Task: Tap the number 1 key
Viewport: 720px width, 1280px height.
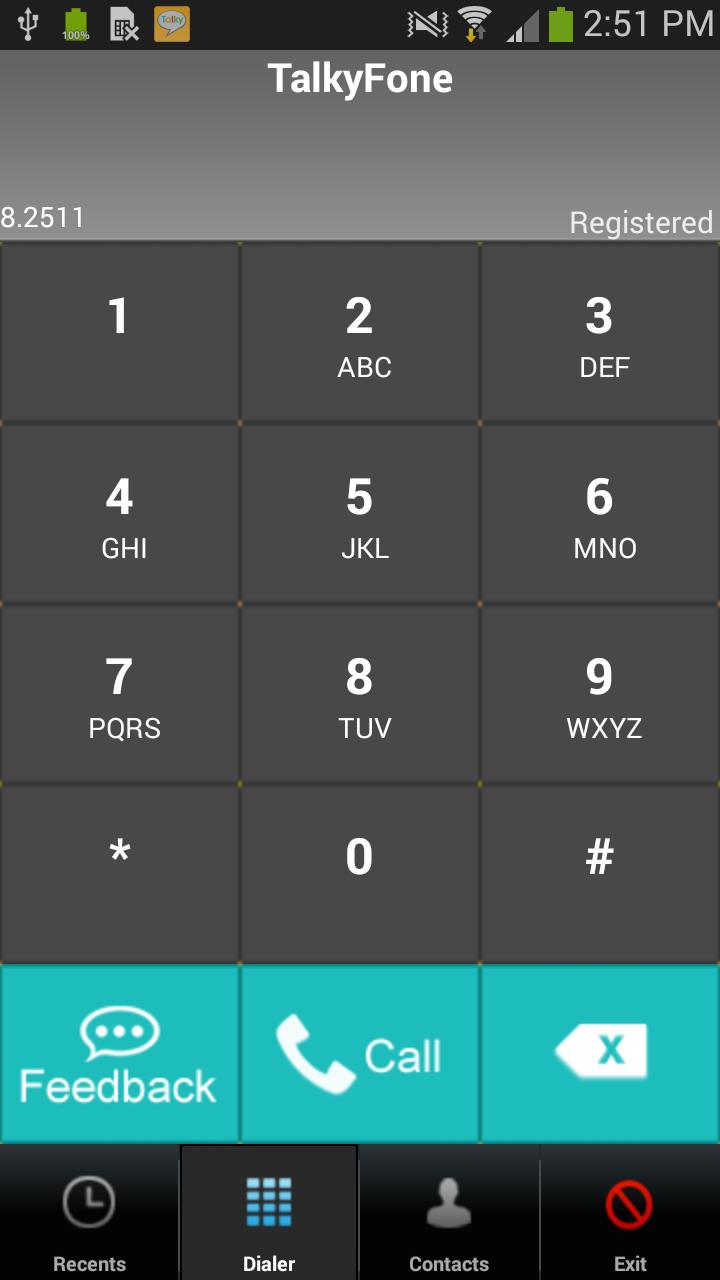Action: 118,330
